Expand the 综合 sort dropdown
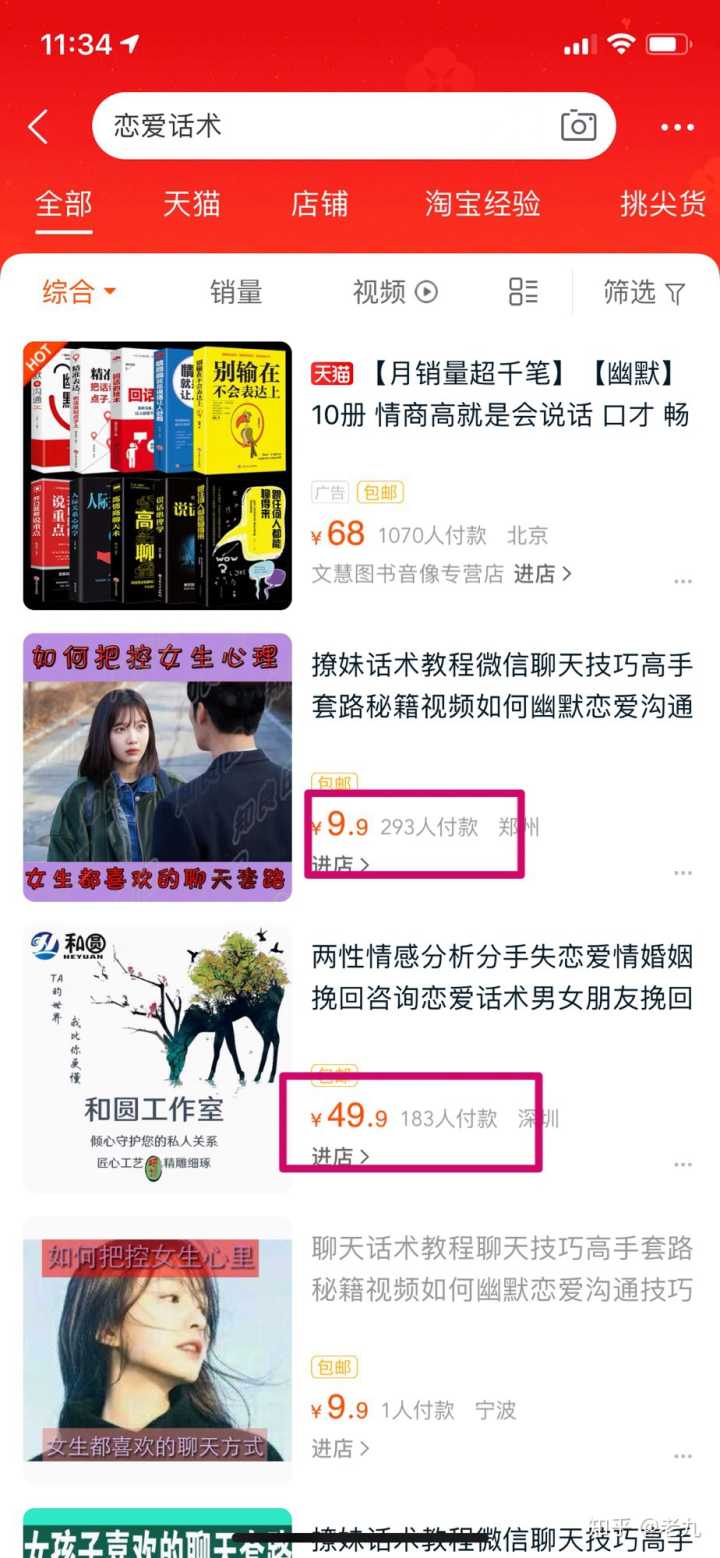 click(x=79, y=292)
